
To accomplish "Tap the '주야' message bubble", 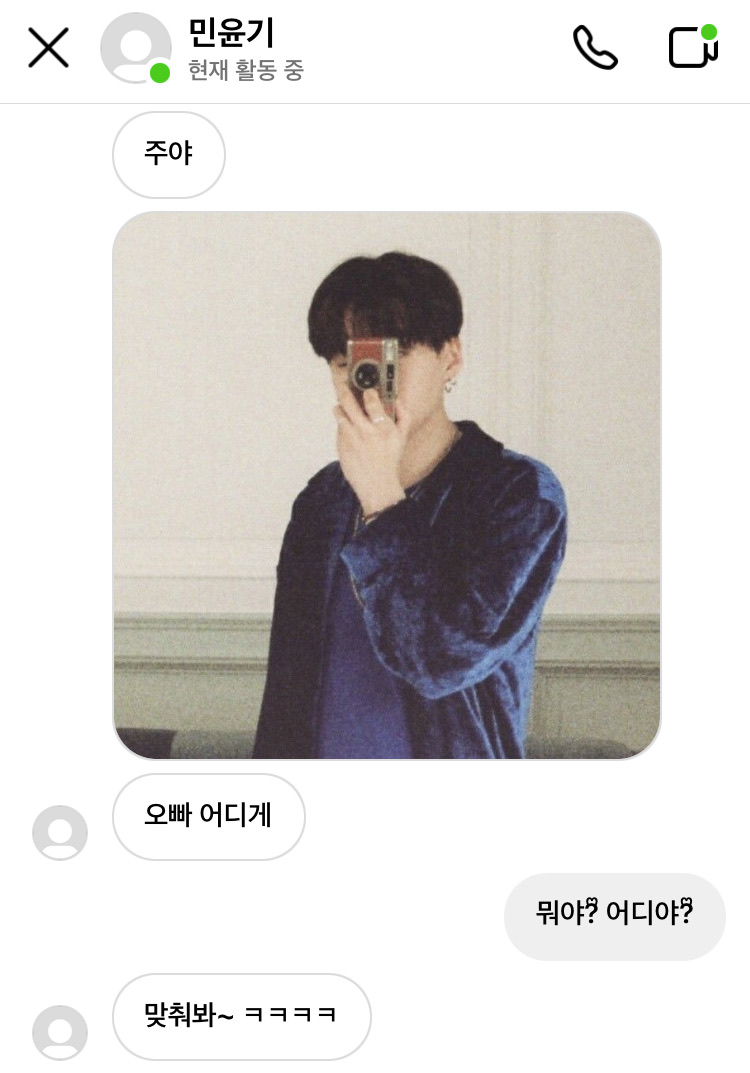I will [168, 155].
